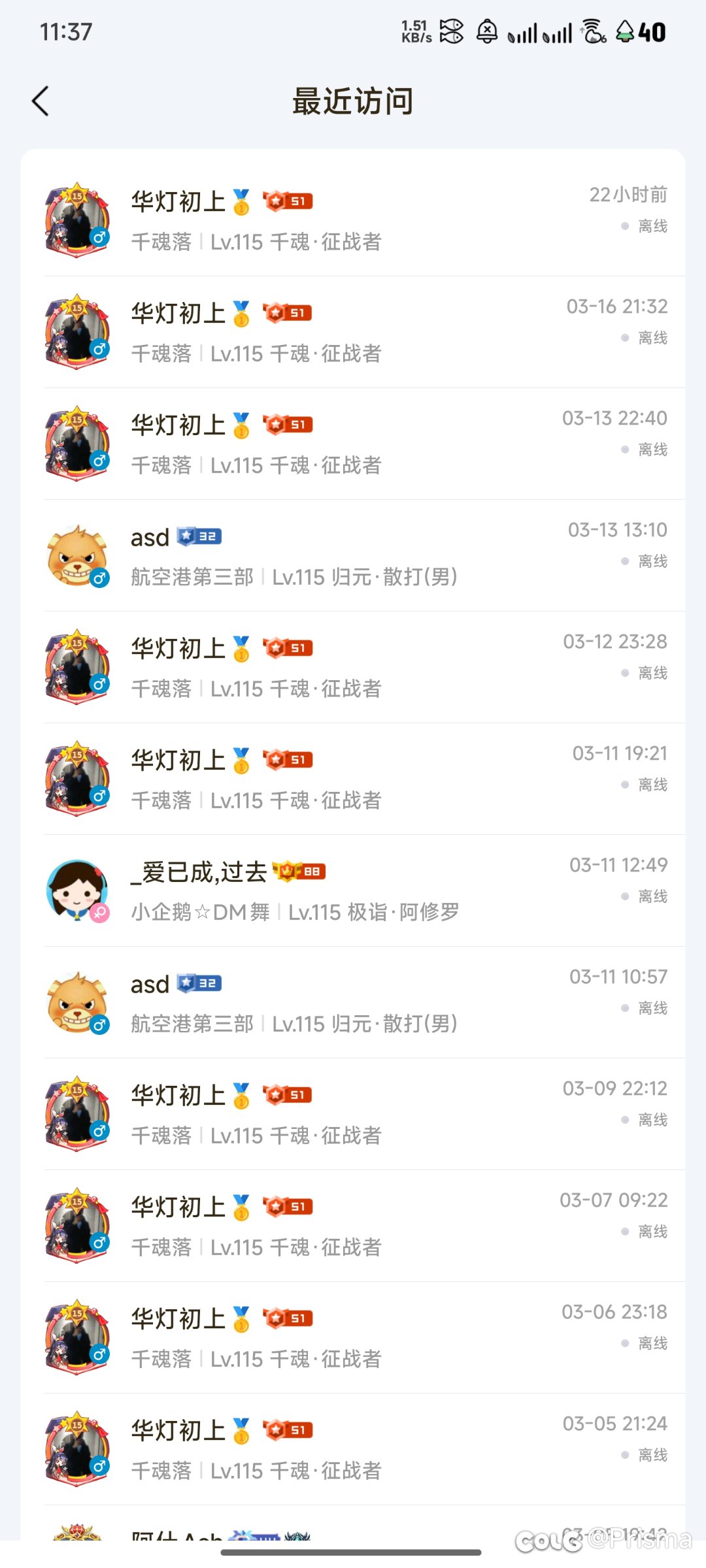706x1568 pixels.
Task: Open 华灯初上 visit at 03-06 23:18
Action: tap(353, 1338)
